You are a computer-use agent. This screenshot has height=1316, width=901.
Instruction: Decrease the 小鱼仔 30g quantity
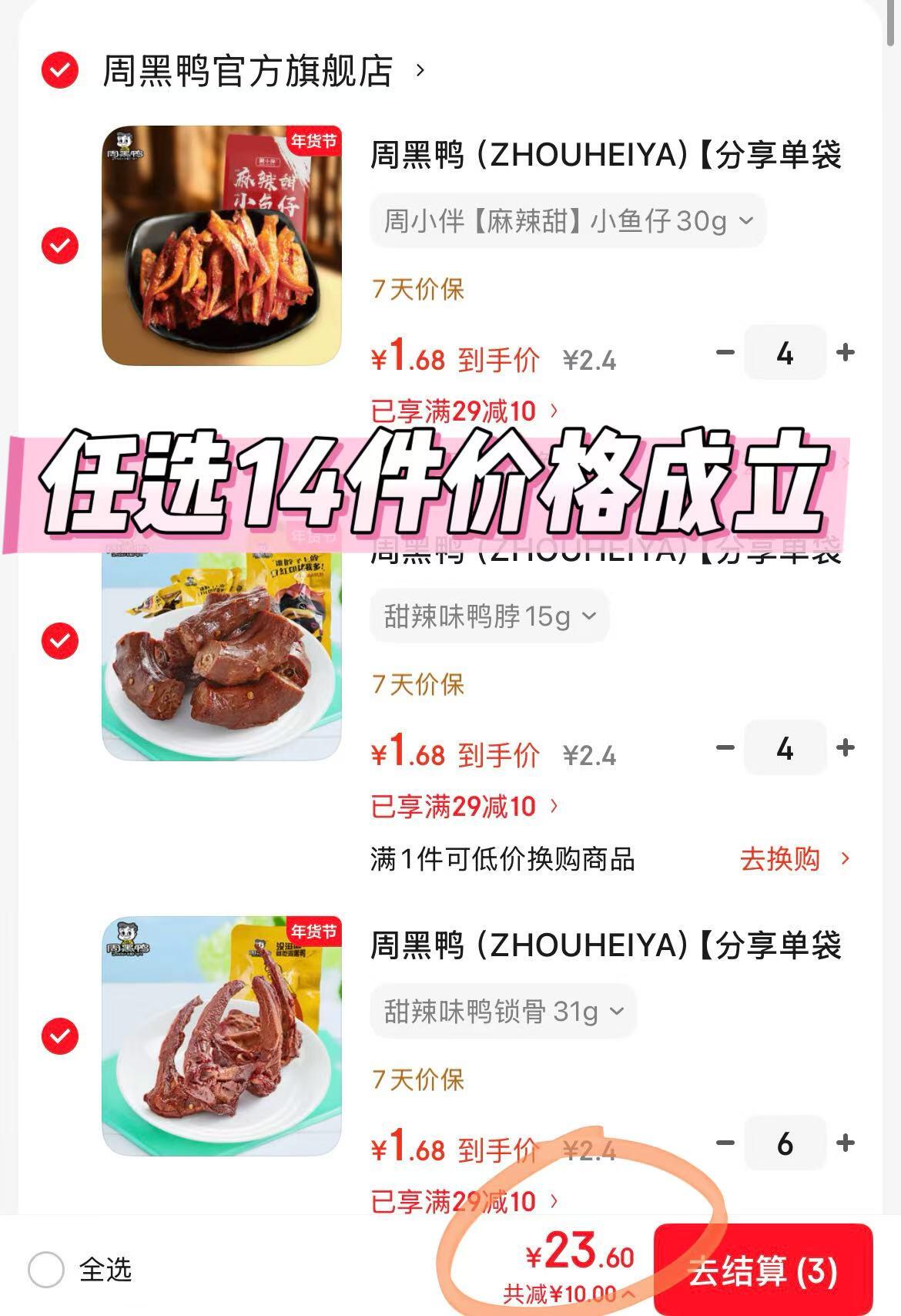(x=725, y=353)
